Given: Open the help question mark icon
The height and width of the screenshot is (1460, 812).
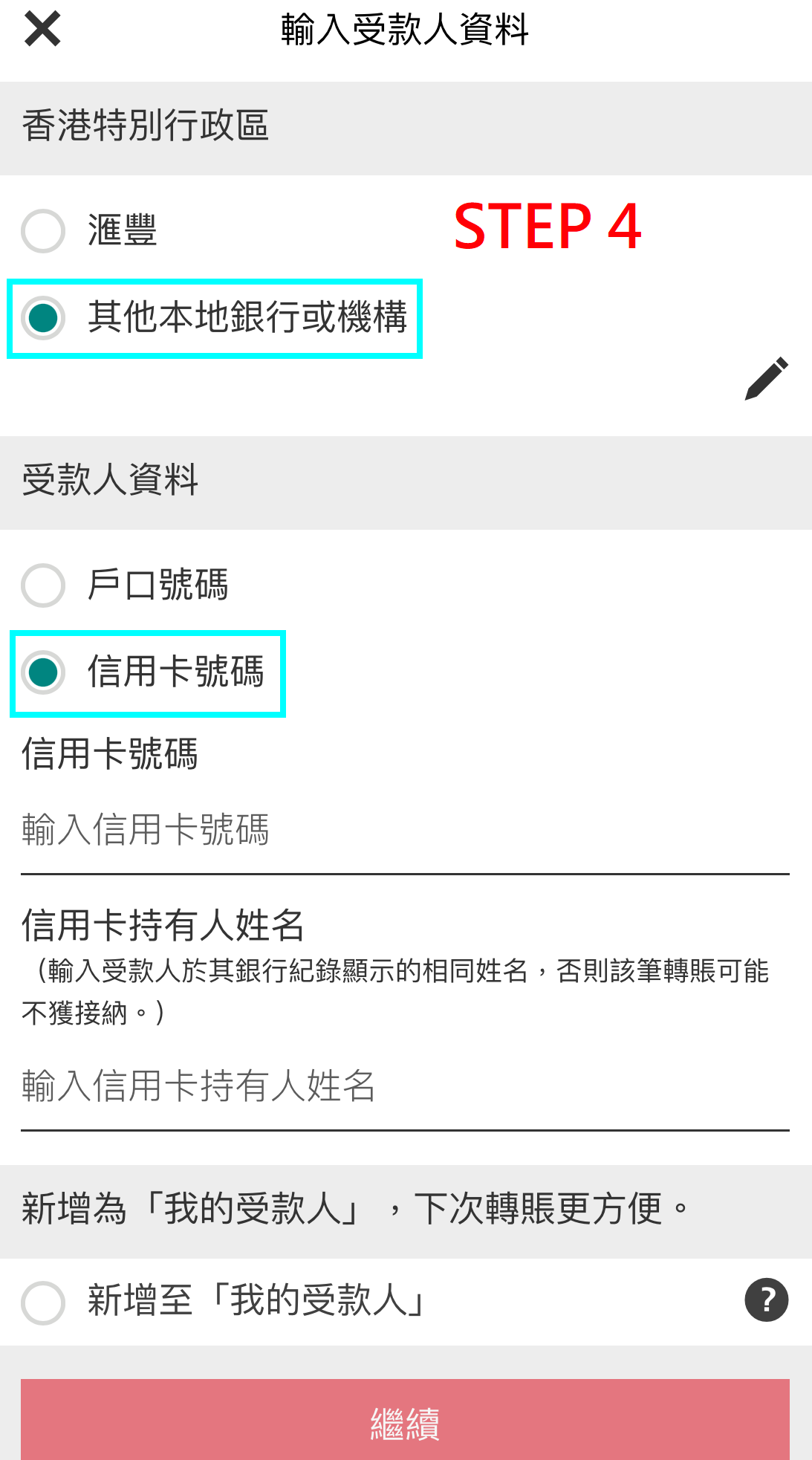Looking at the screenshot, I should pos(767,1300).
